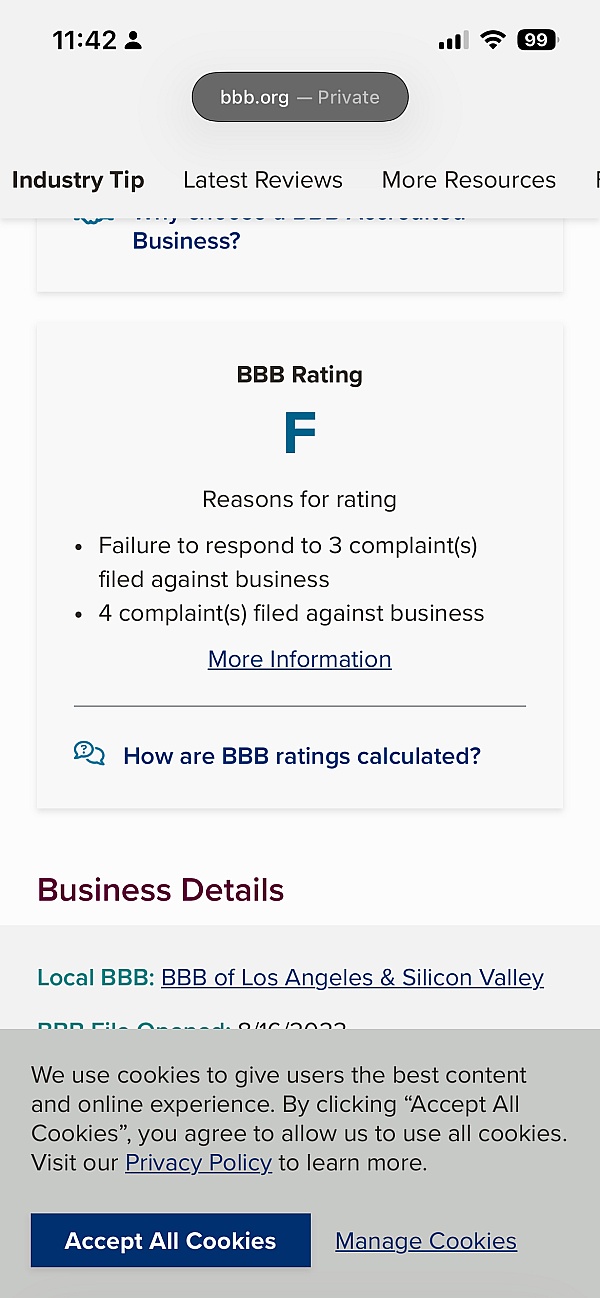Tap the bbb.org address bar
Viewport: 600px width, 1298px height.
[300, 97]
